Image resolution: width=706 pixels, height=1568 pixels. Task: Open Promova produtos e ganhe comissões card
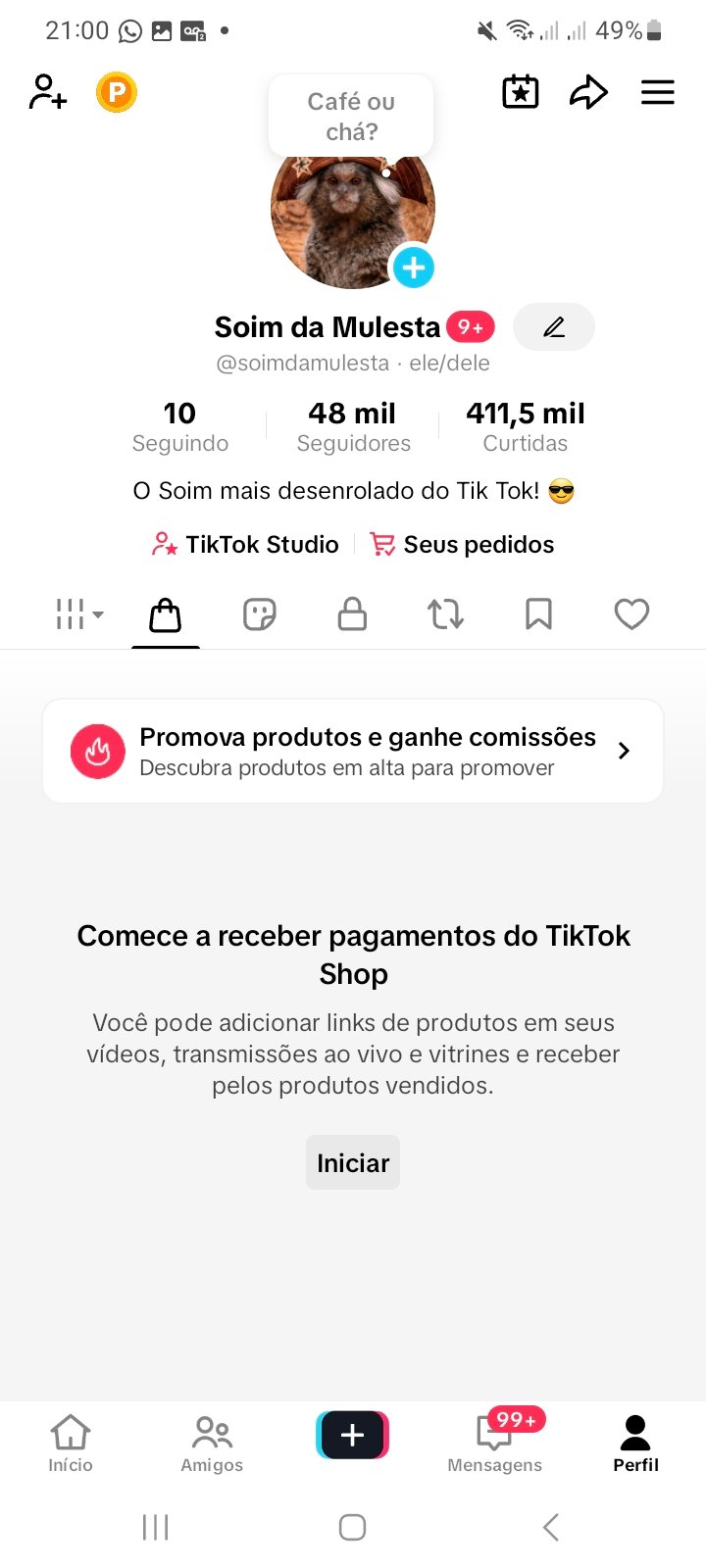tap(353, 752)
